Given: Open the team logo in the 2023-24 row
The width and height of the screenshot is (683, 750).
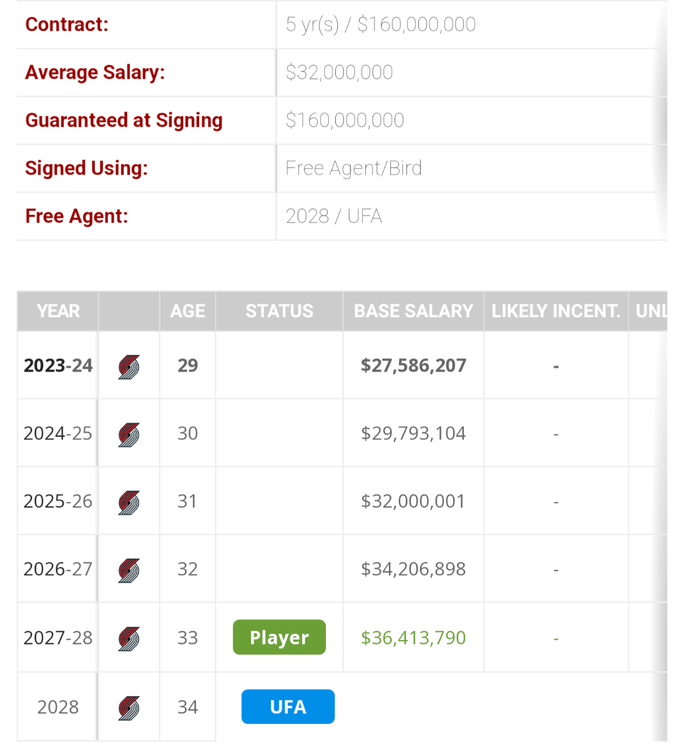Looking at the screenshot, I should (129, 367).
